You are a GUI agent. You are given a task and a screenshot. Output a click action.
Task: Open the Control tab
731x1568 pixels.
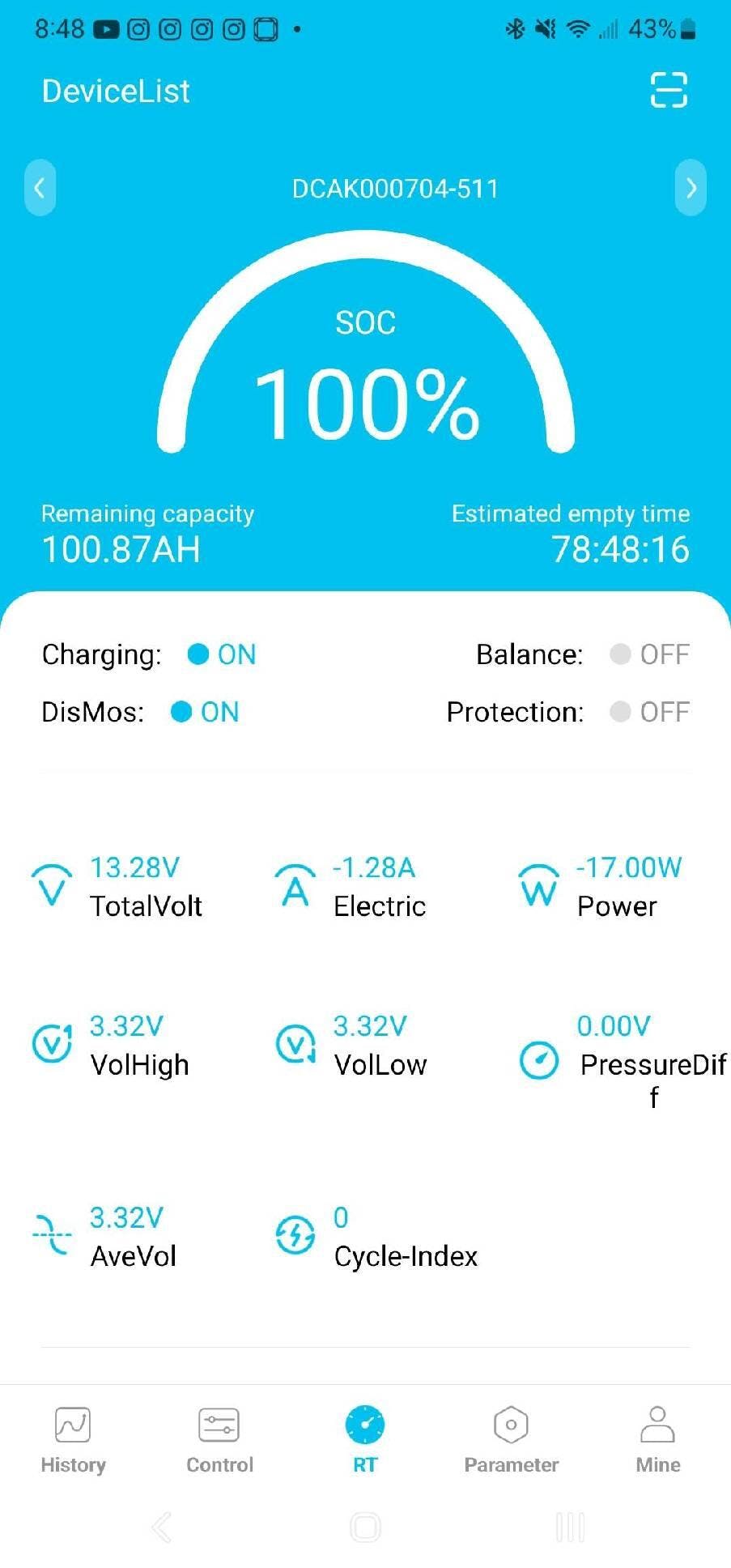click(x=219, y=1440)
